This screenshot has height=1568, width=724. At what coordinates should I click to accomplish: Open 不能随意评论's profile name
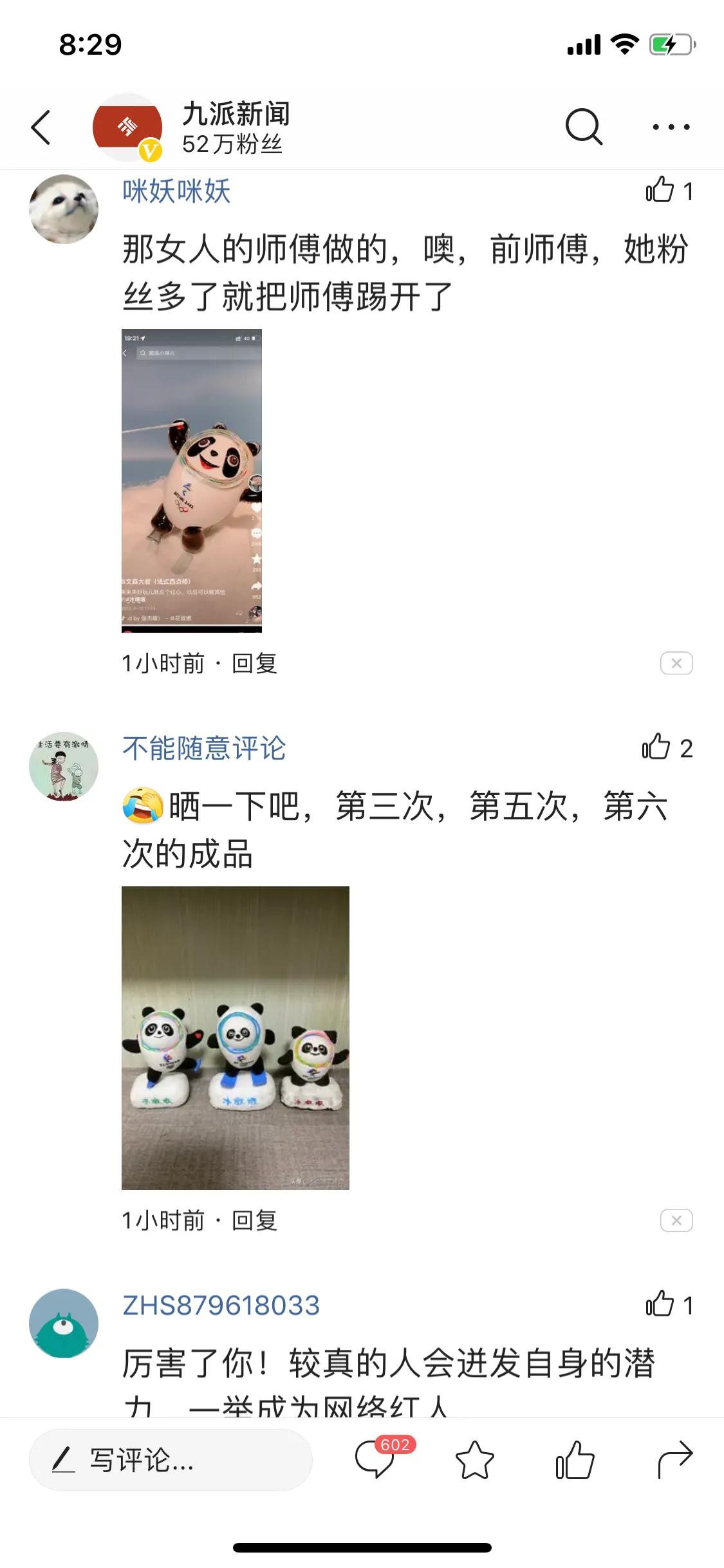pos(204,748)
